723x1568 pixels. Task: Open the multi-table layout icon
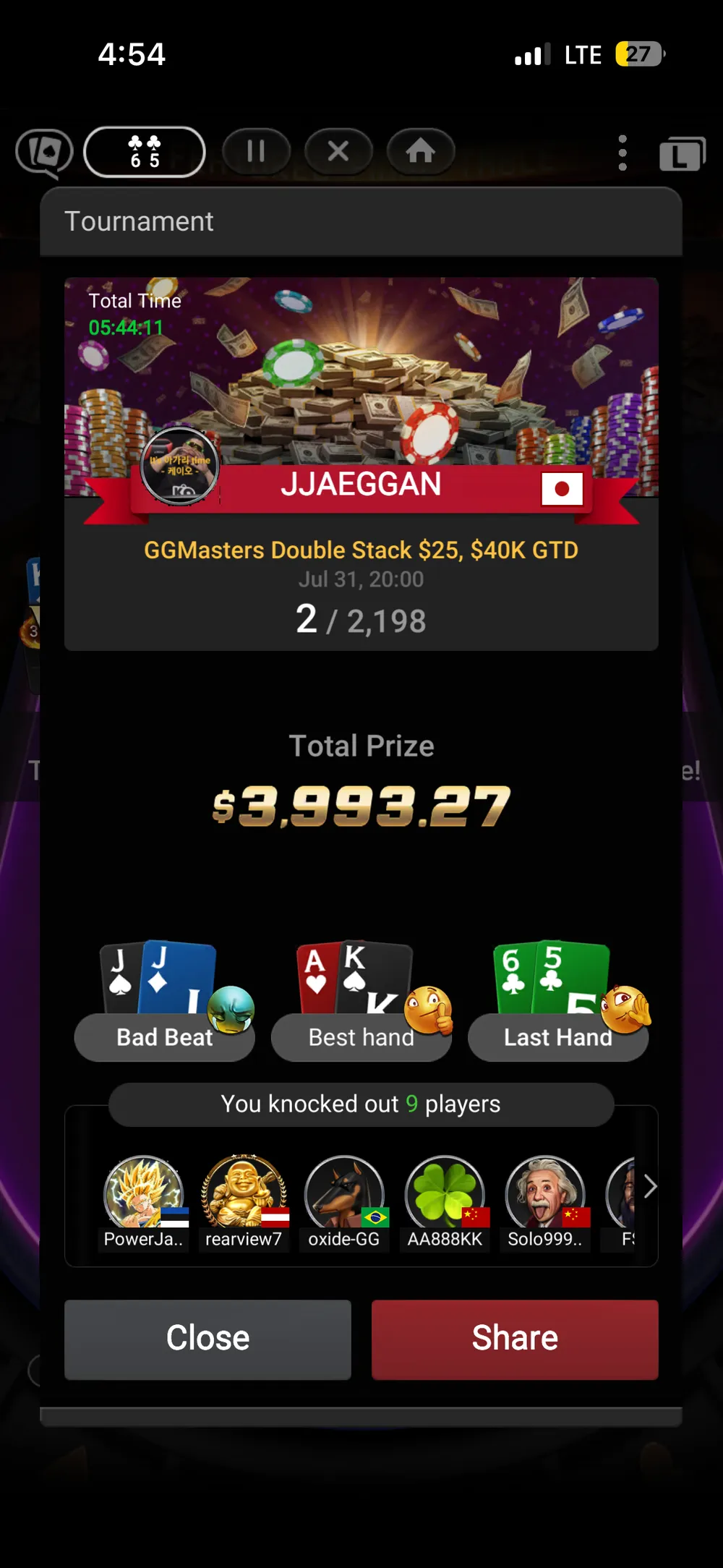(681, 153)
